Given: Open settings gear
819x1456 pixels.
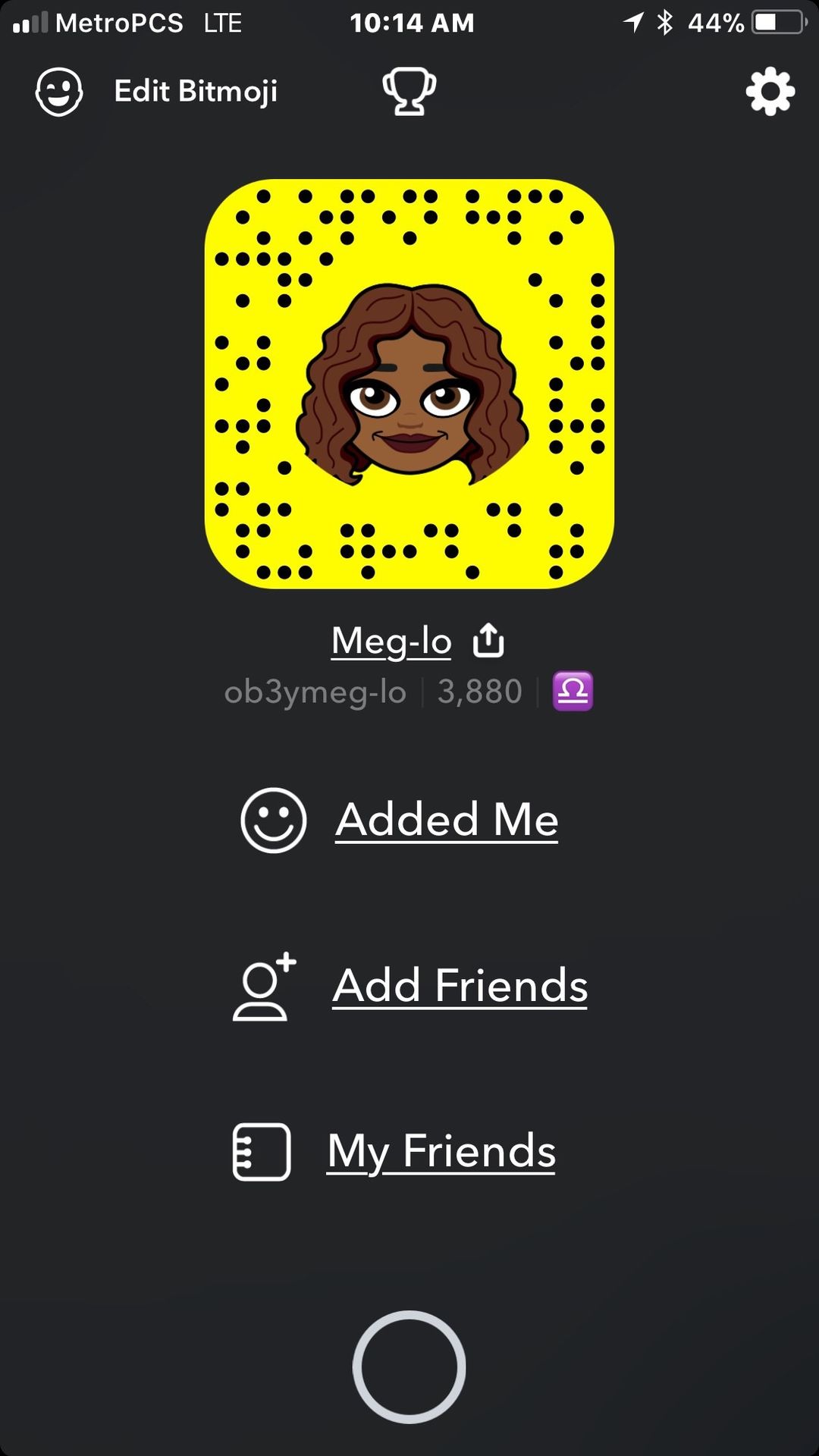Looking at the screenshot, I should [x=770, y=91].
